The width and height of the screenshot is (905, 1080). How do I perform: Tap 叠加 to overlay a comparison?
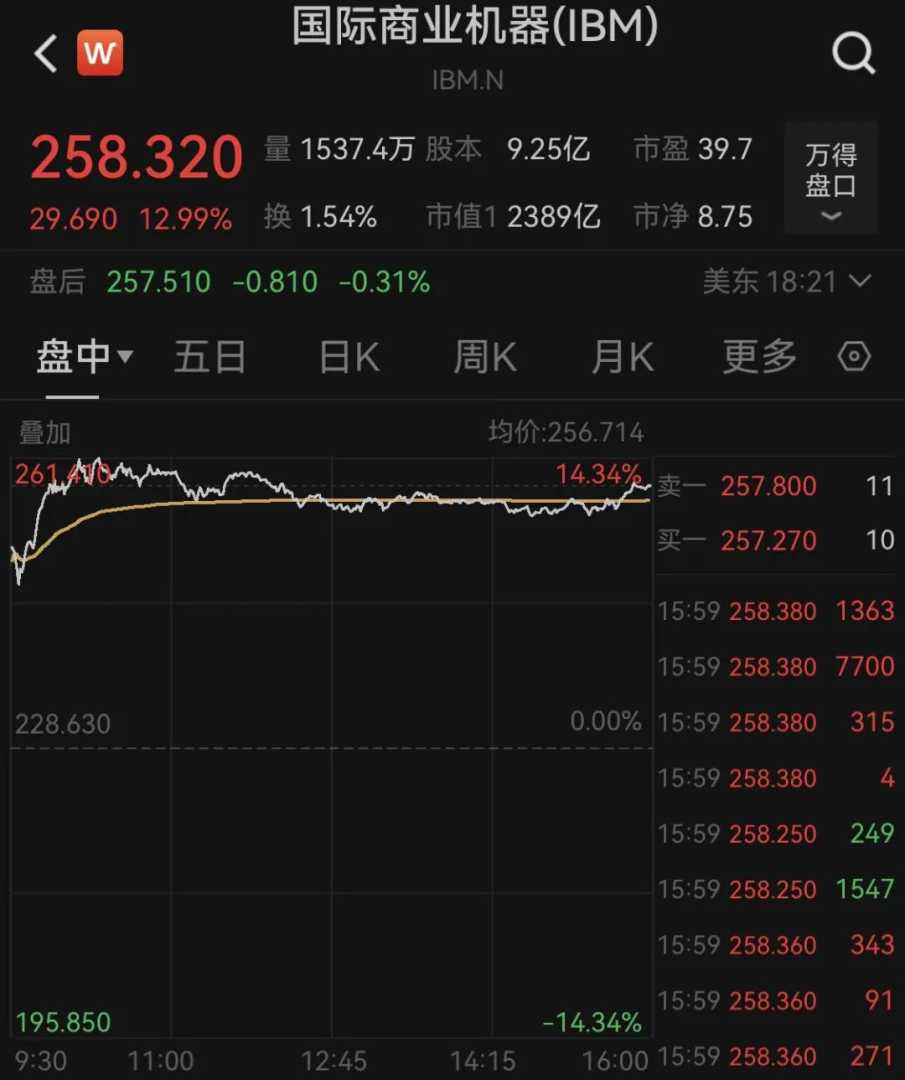pos(45,433)
